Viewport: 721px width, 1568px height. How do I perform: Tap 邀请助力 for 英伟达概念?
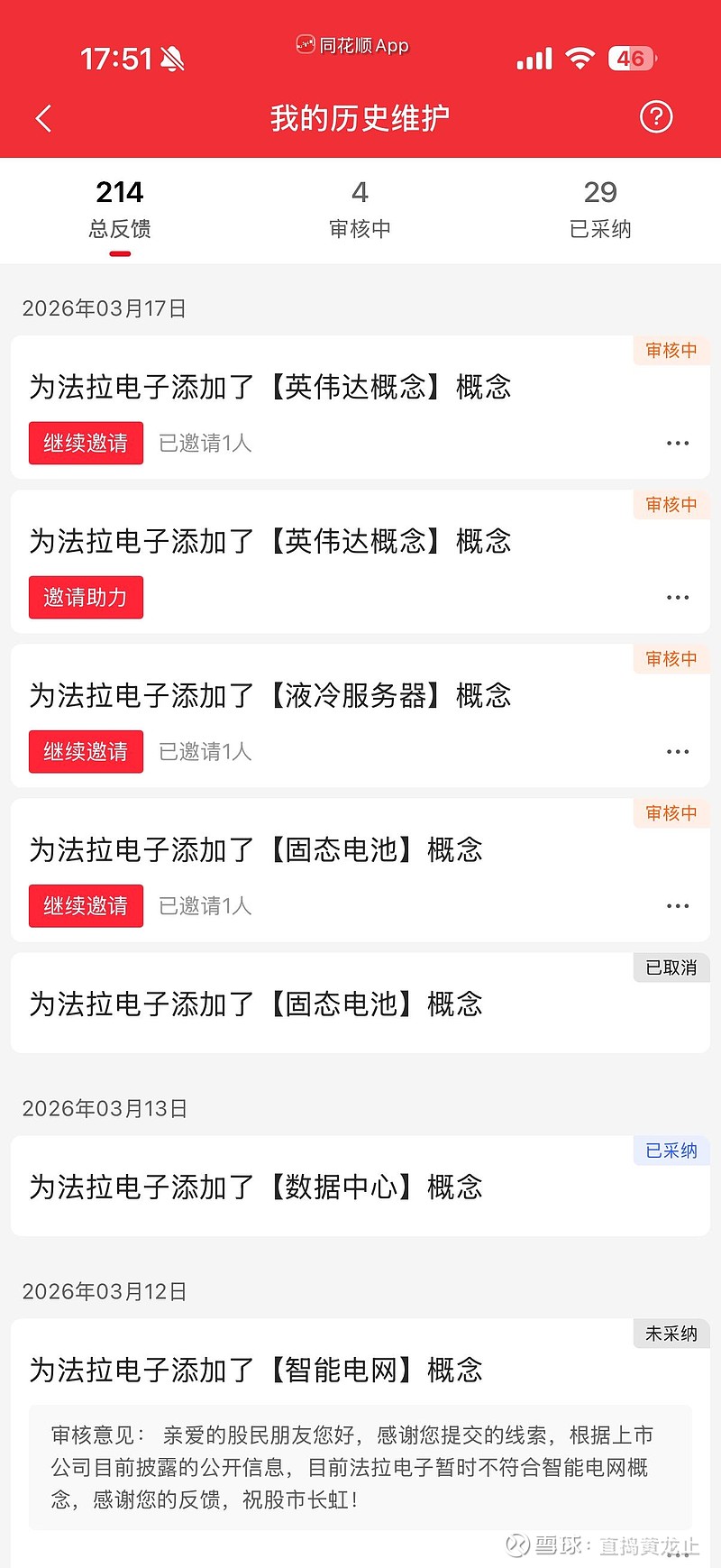point(86,597)
